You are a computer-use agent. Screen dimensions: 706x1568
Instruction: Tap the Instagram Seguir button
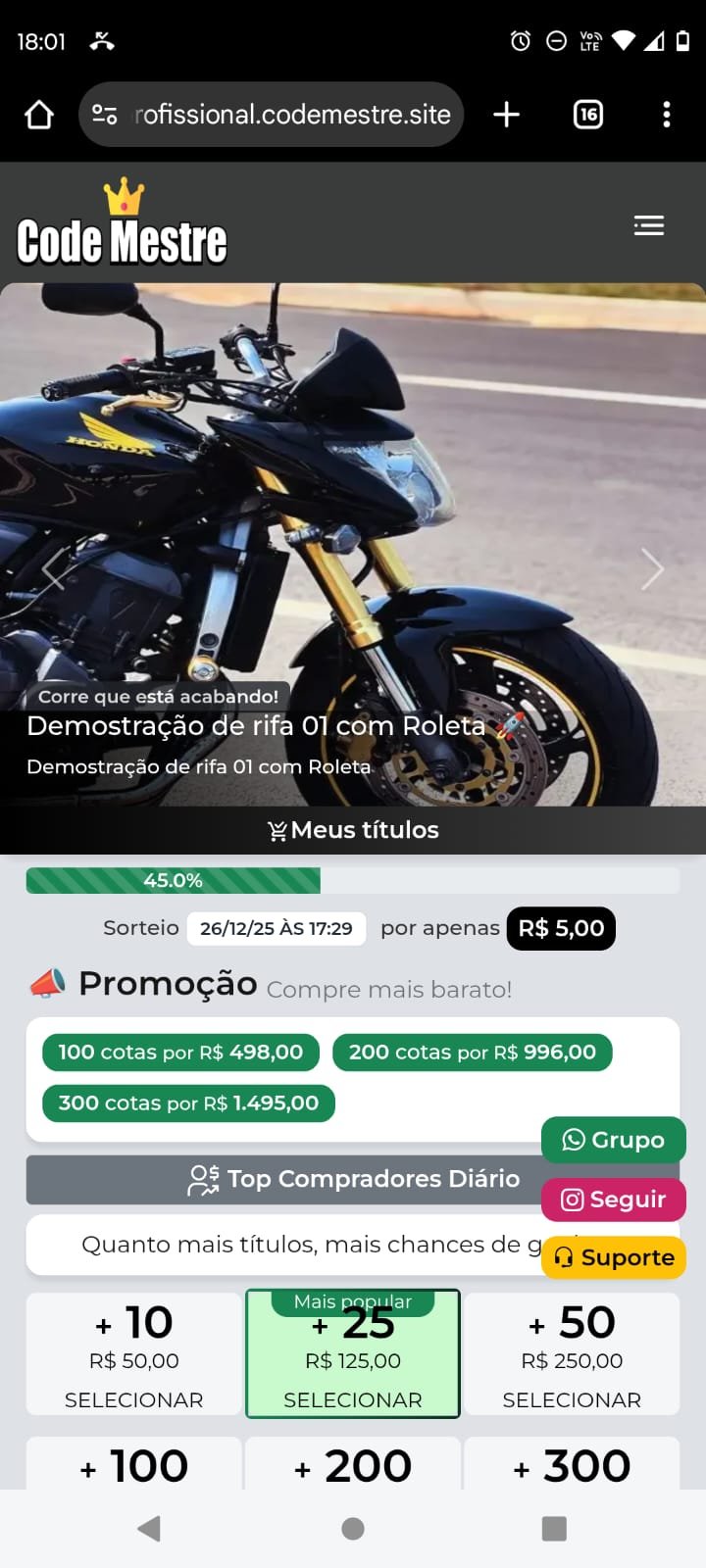click(x=613, y=1200)
